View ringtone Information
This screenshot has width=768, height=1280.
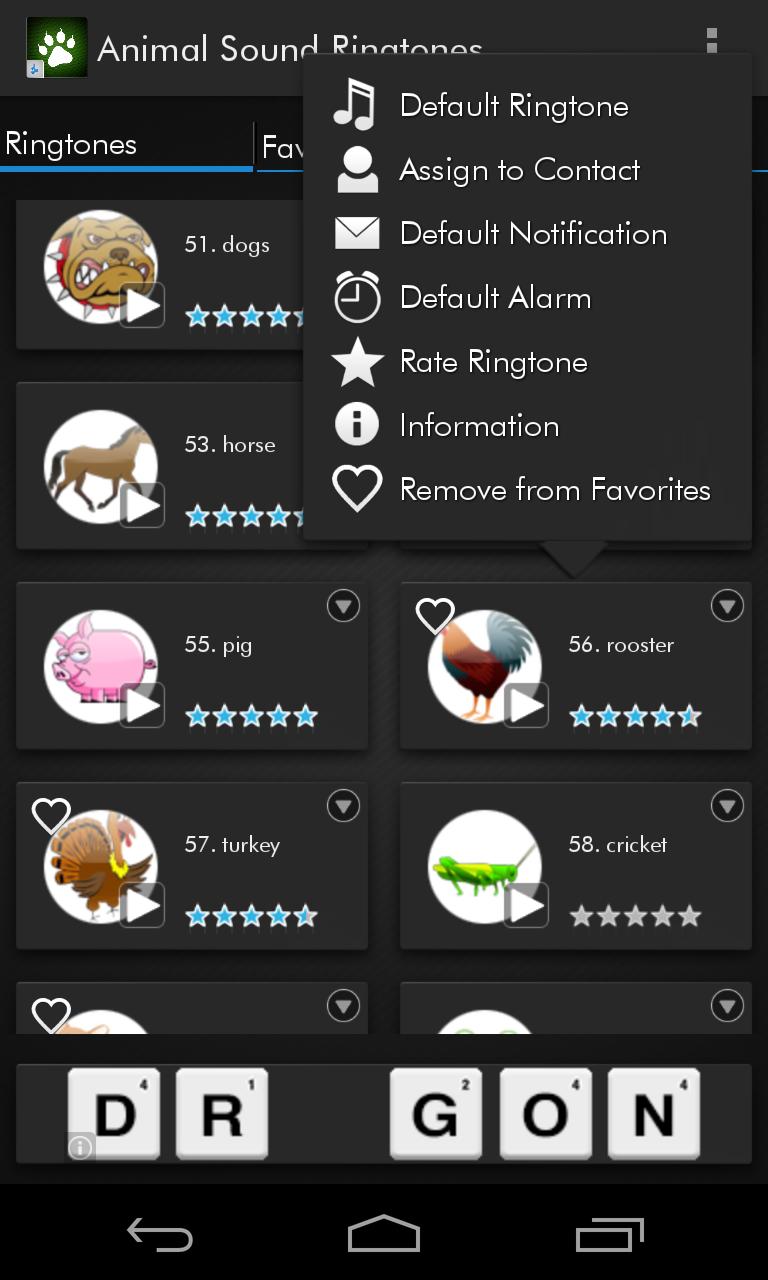coord(479,426)
